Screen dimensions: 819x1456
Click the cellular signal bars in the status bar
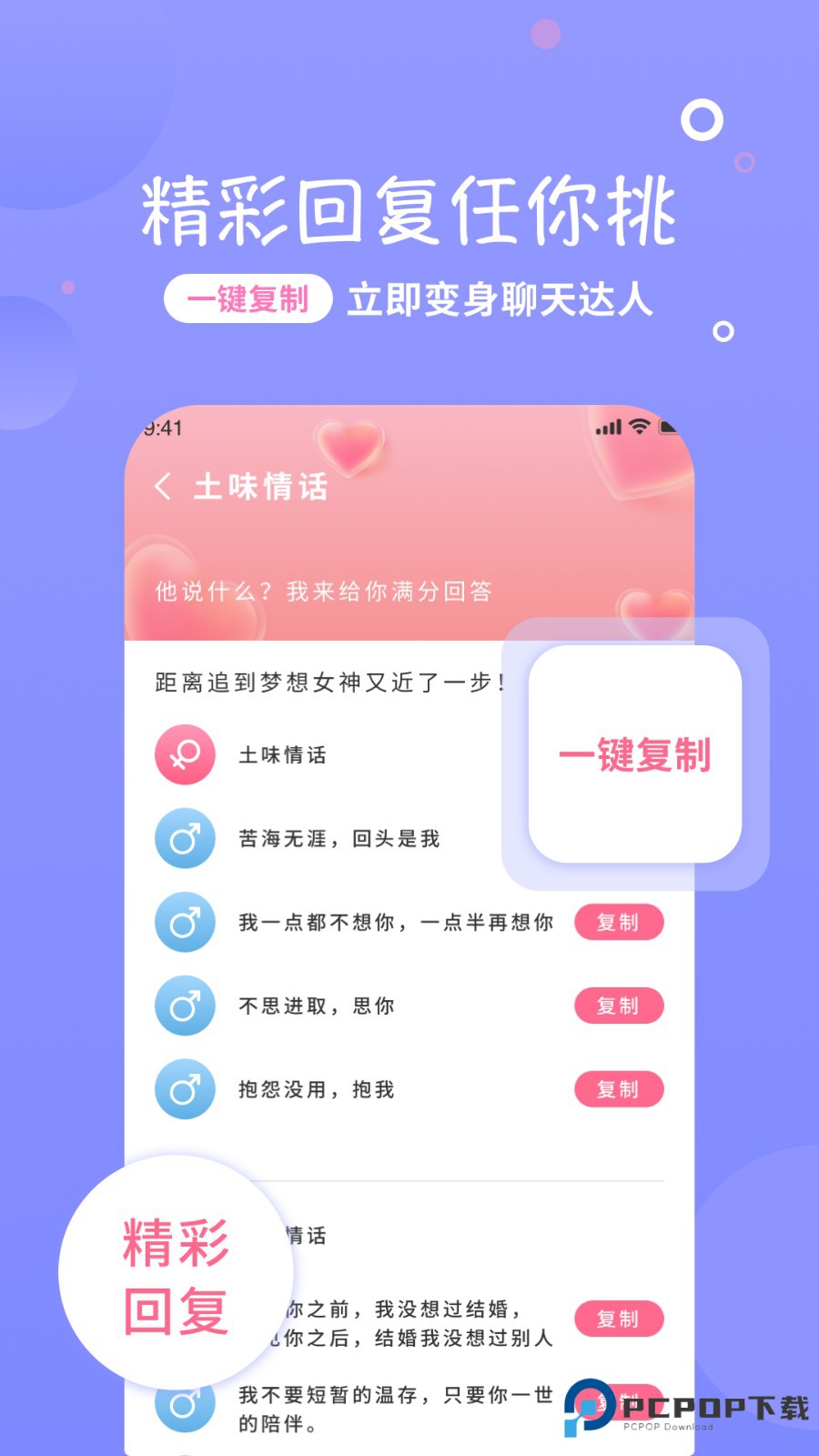tap(610, 425)
